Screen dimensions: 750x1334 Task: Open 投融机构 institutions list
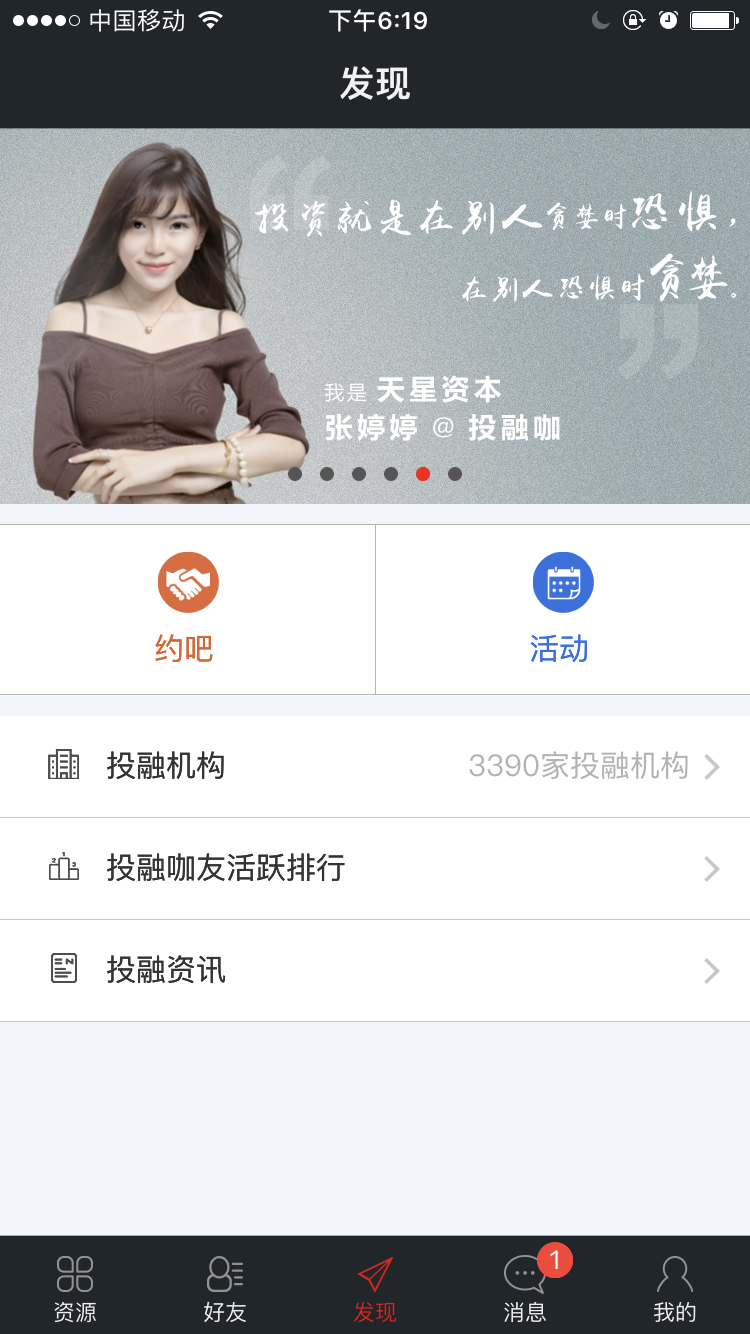(x=375, y=767)
